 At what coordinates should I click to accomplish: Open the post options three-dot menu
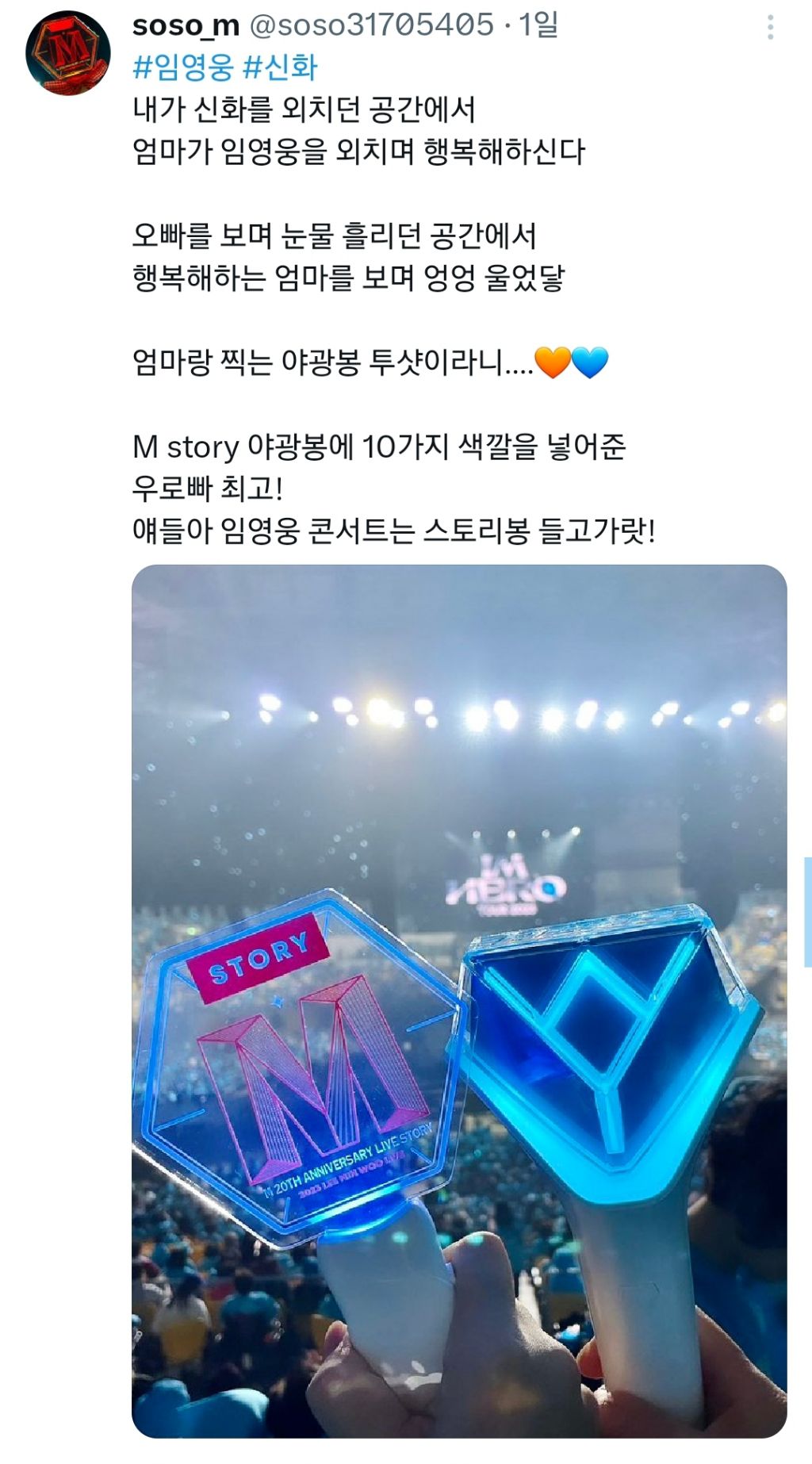point(772,28)
